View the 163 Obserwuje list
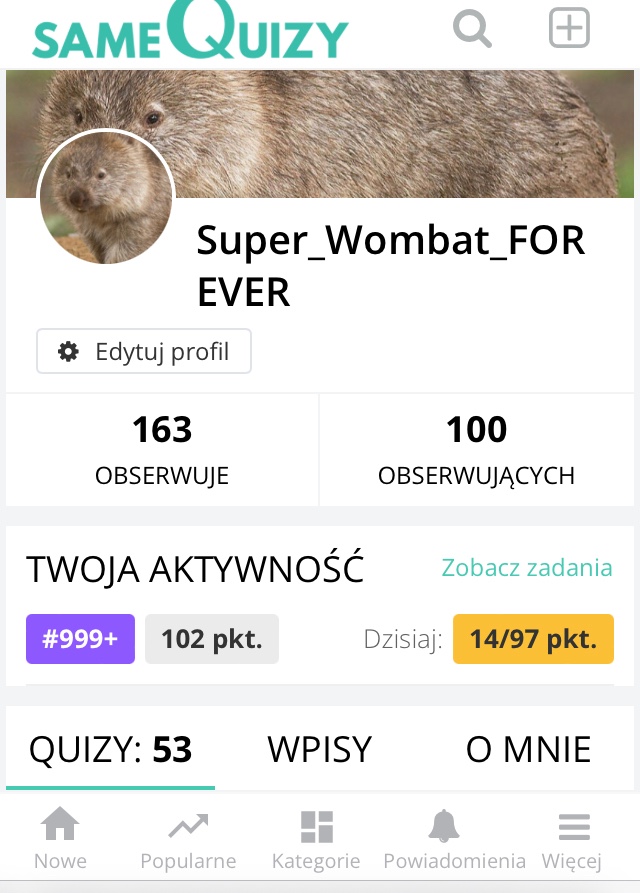 pos(162,450)
